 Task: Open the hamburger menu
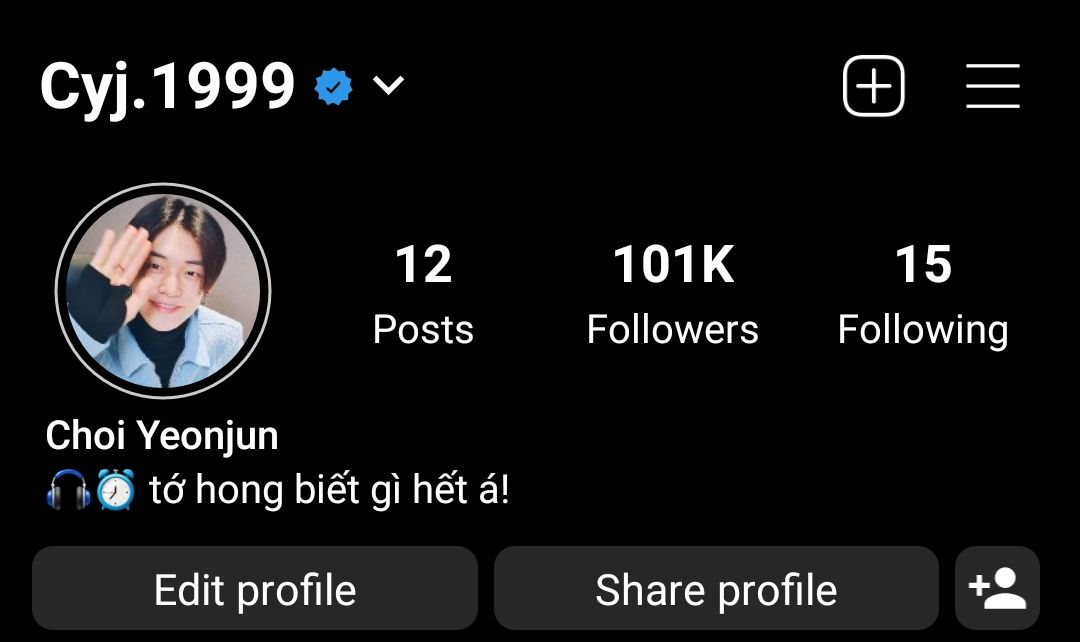click(993, 87)
